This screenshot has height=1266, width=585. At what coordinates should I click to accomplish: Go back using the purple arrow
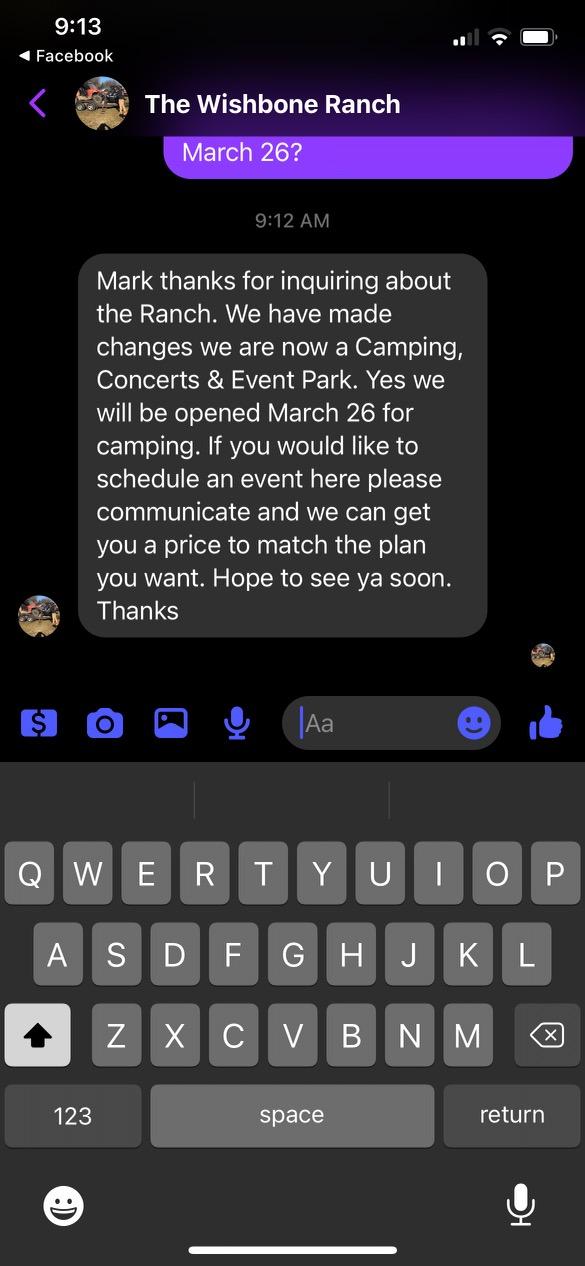tap(38, 103)
